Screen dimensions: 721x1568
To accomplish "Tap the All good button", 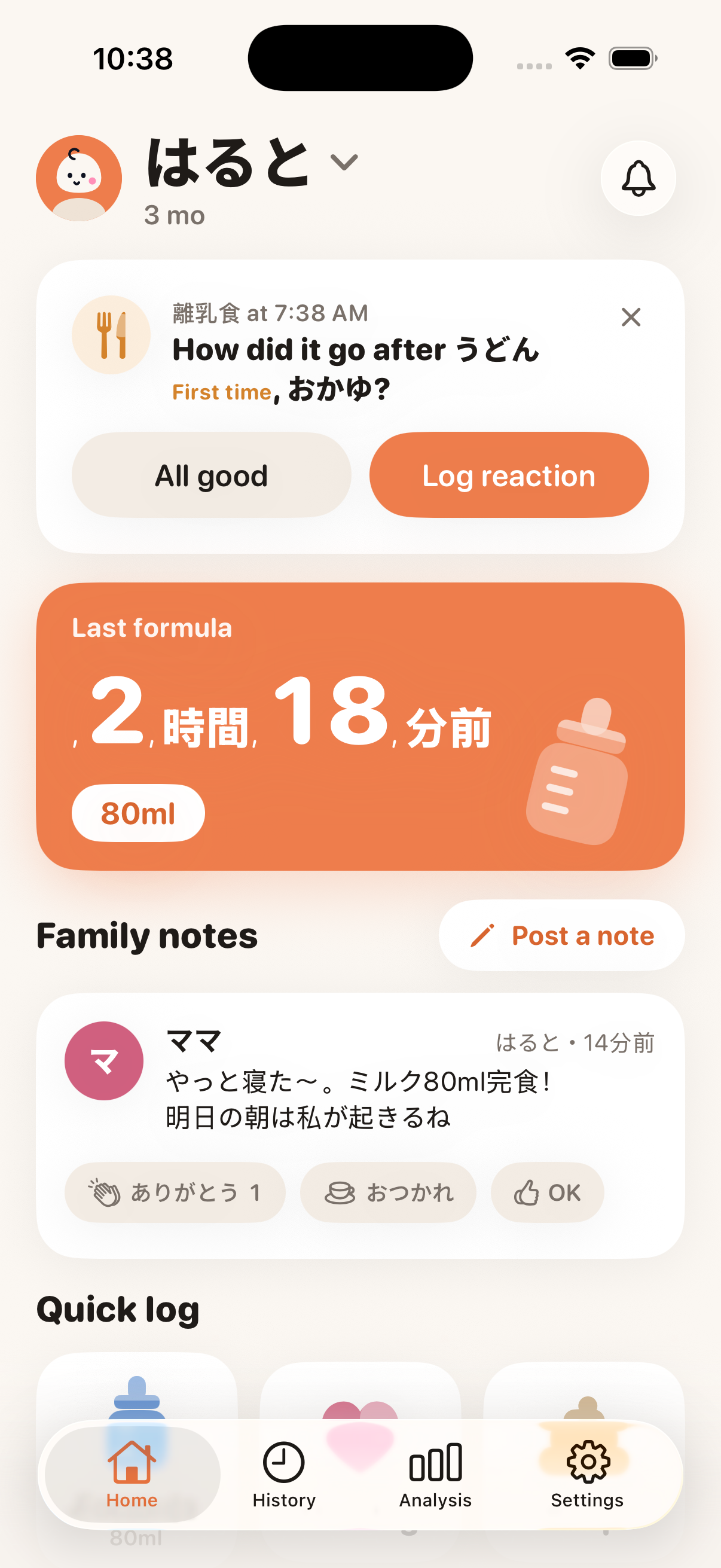I will [211, 475].
